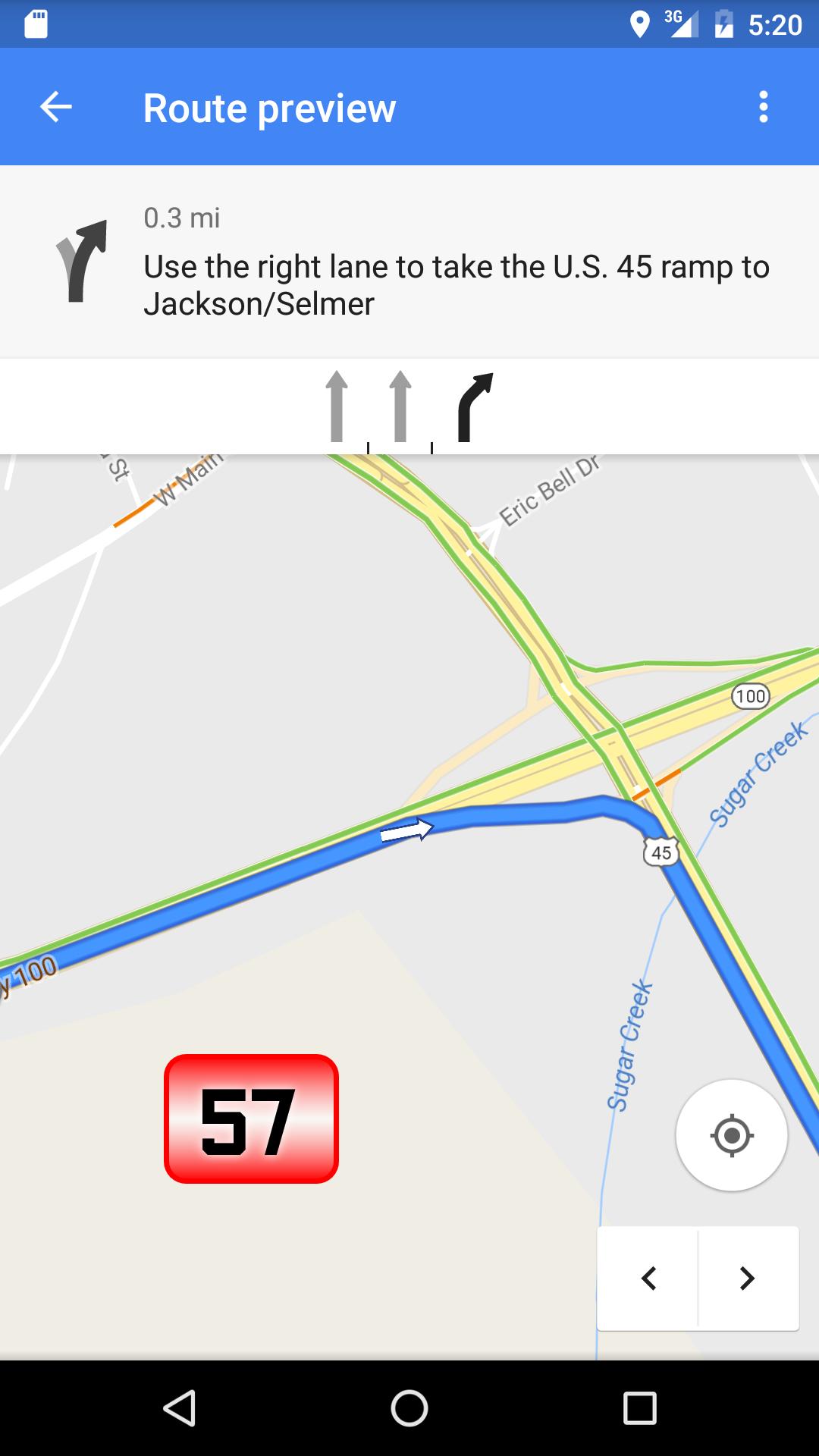
Task: Re-center map on my location
Action: pos(731,1135)
